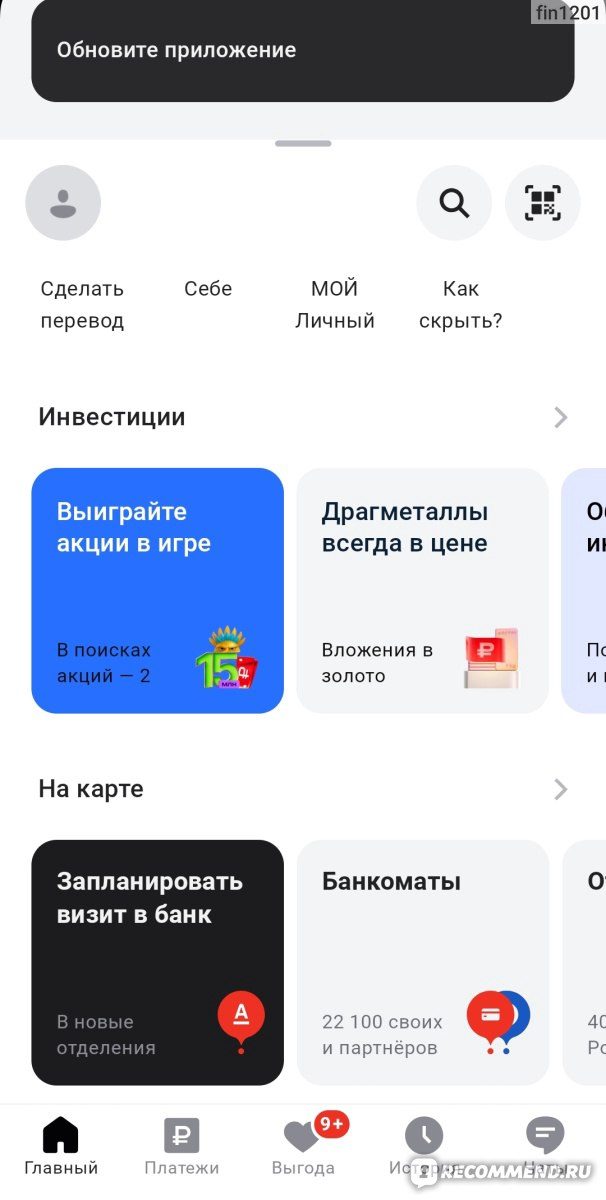This screenshot has width=606, height=1200.
Task: Select the Себе transfer shortcut
Action: tap(208, 290)
